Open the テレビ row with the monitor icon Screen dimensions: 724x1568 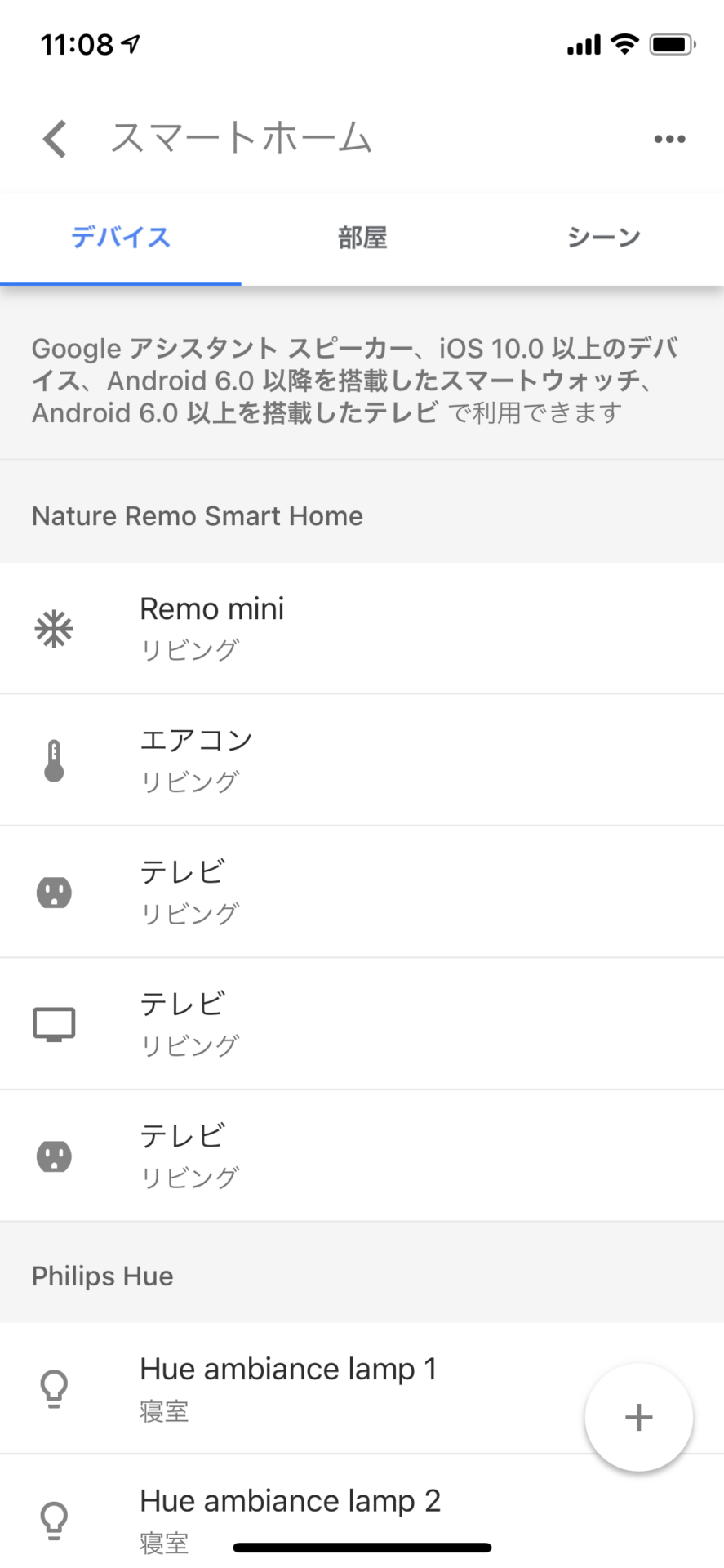coord(362,1024)
